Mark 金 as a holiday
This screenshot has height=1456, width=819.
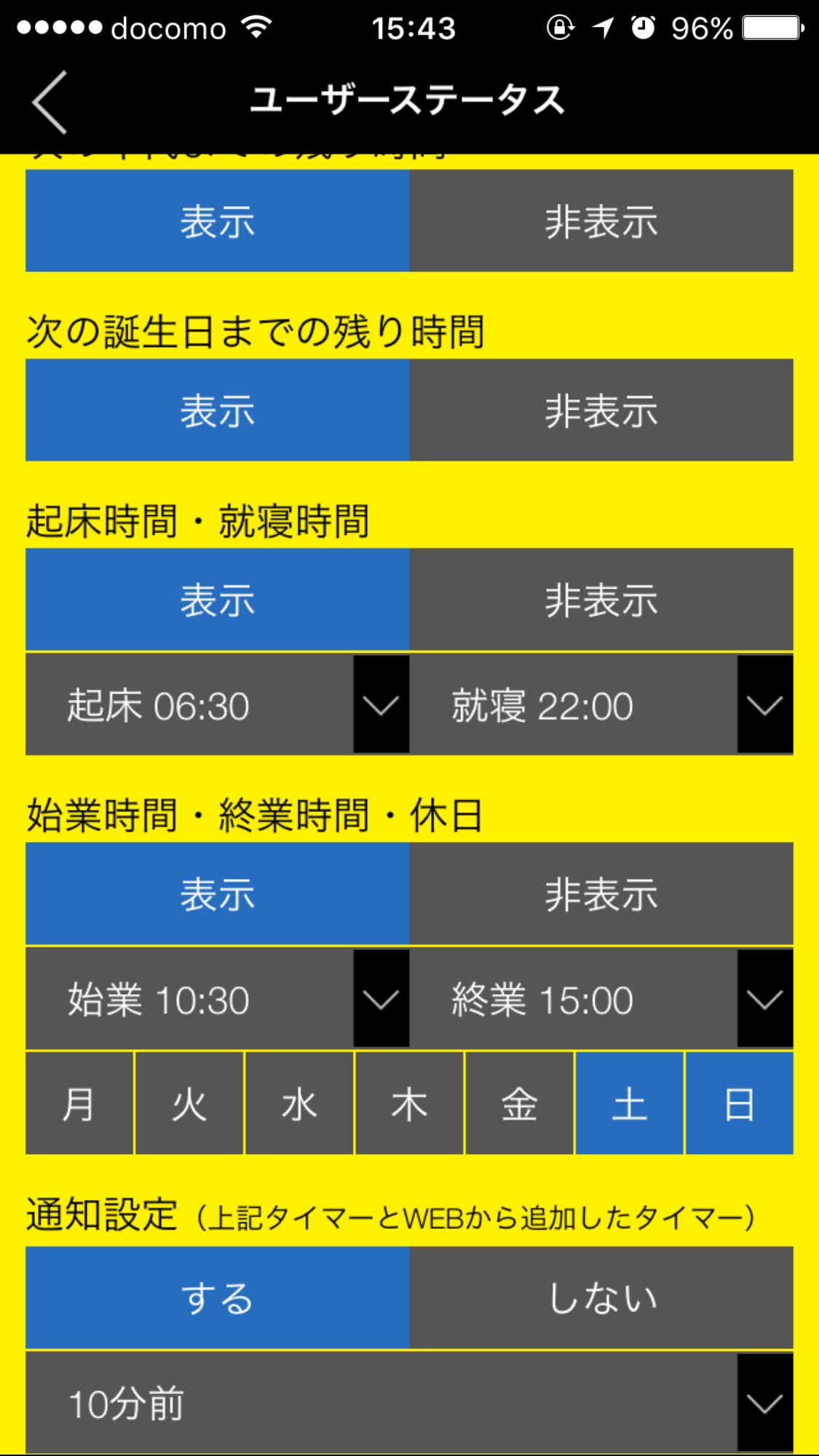pyautogui.click(x=519, y=1103)
